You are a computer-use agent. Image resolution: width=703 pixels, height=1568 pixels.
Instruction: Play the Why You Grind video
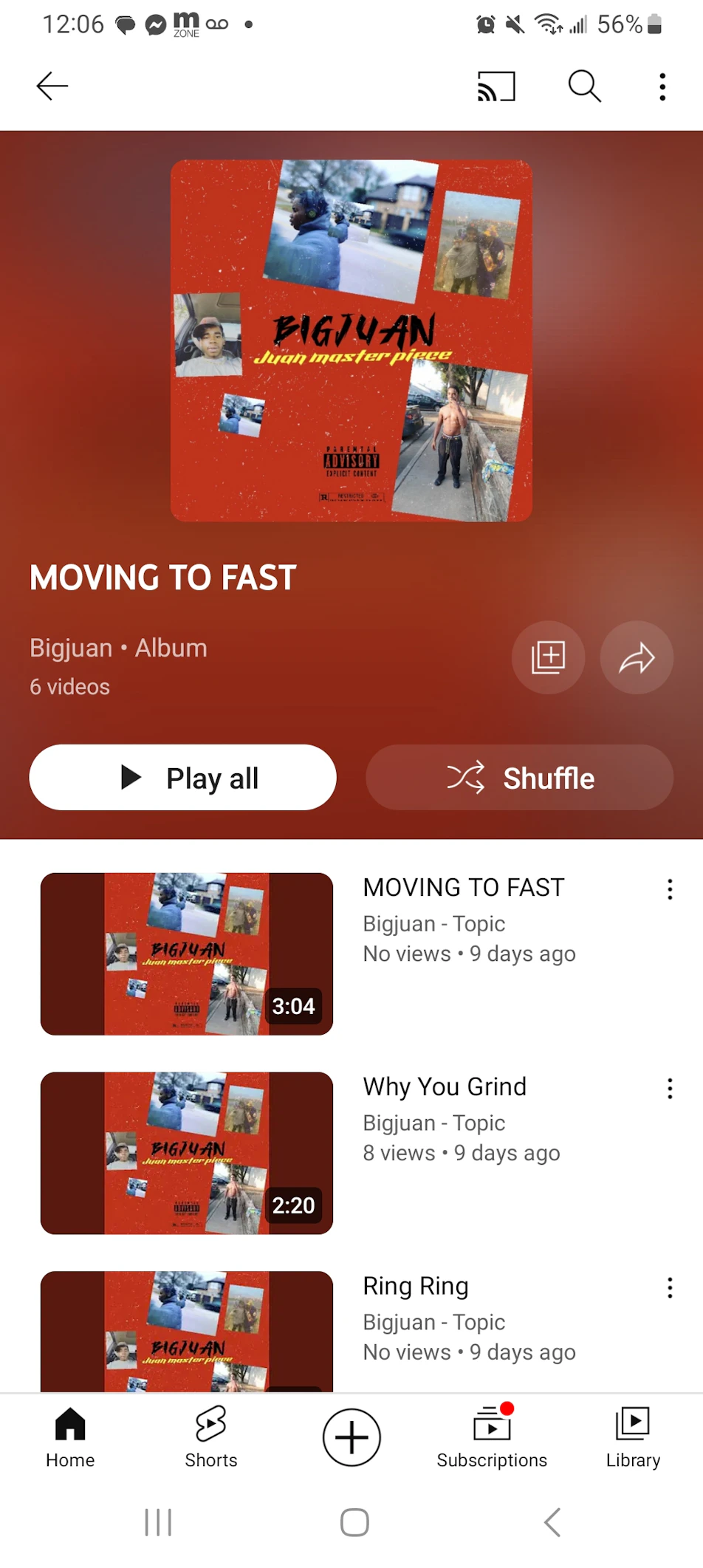tap(187, 1153)
